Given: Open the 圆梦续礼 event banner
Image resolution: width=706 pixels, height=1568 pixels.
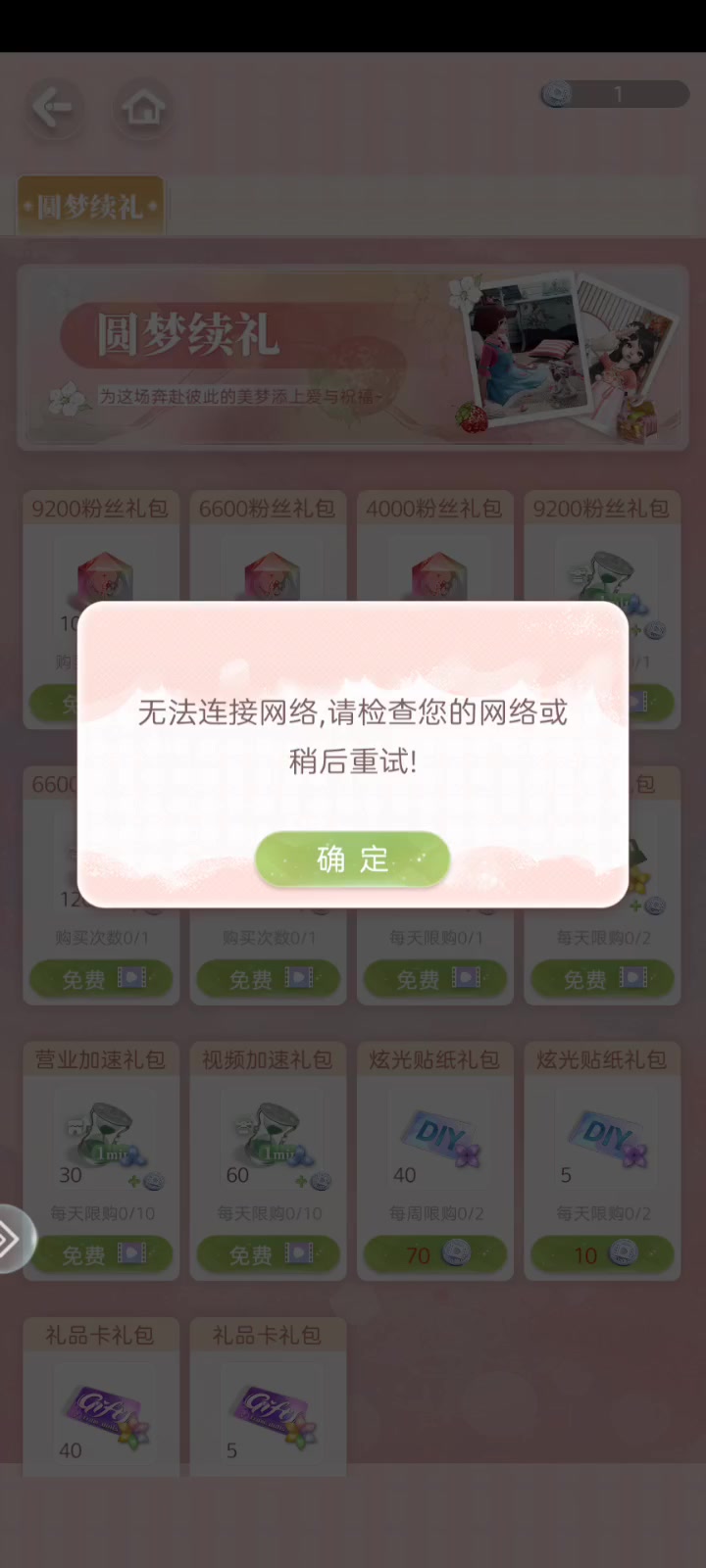Looking at the screenshot, I should pos(353,358).
